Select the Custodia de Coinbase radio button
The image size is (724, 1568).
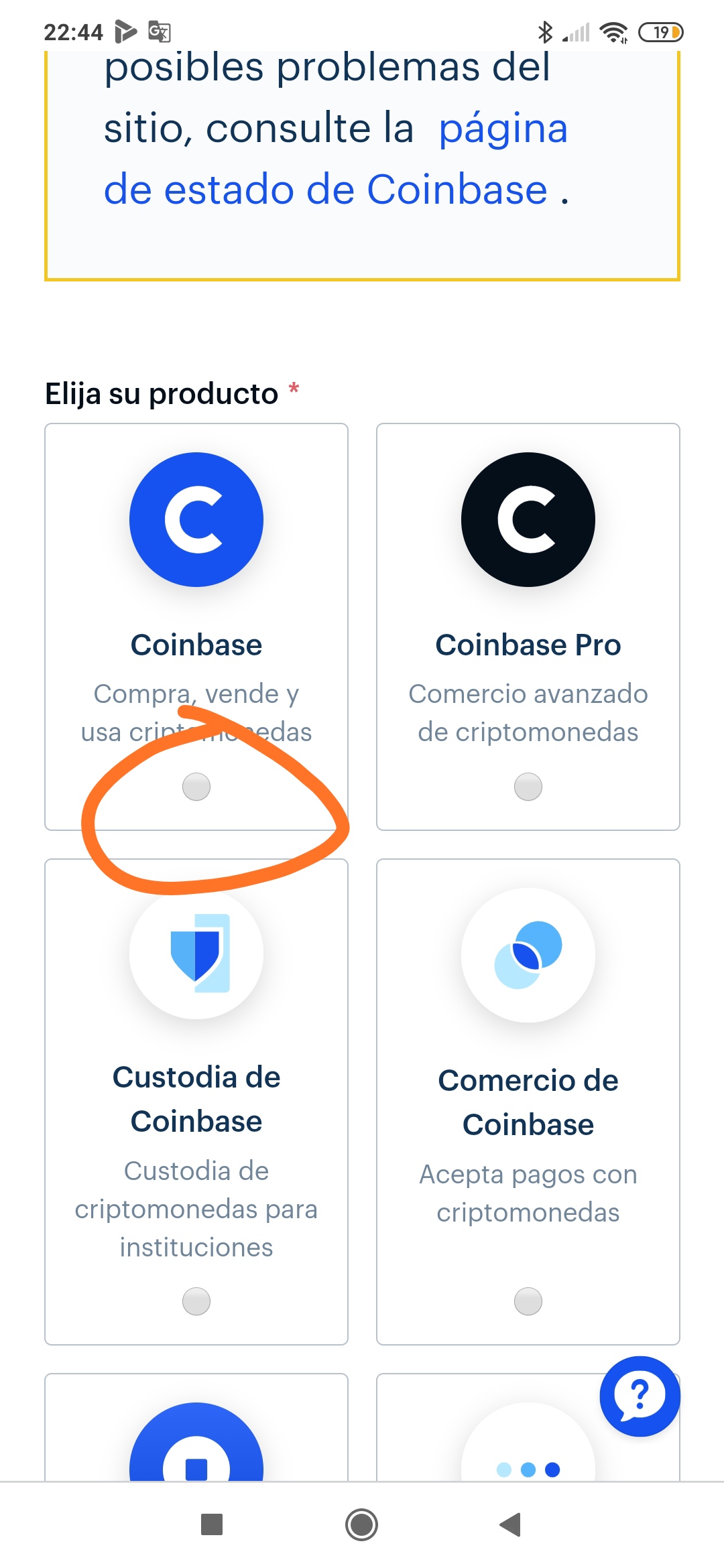[x=196, y=1301]
